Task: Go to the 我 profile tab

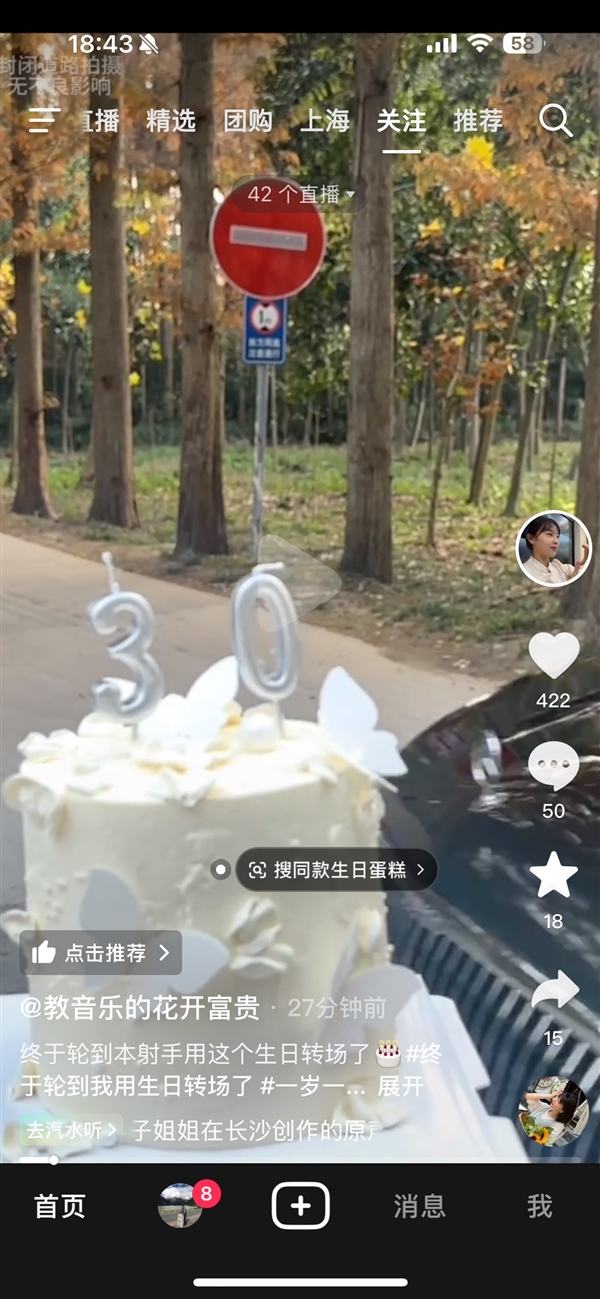Action: click(539, 1207)
